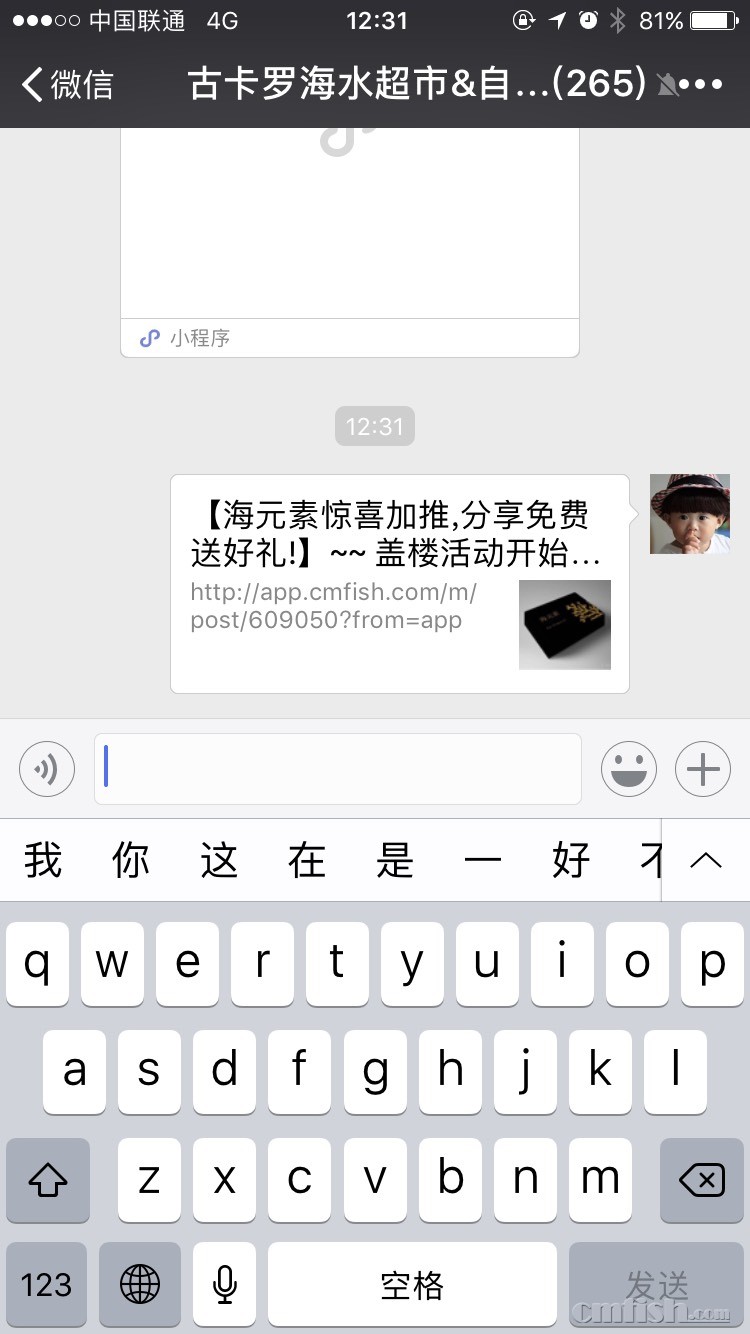
Task: Send the message with 发送
Action: tap(657, 1285)
